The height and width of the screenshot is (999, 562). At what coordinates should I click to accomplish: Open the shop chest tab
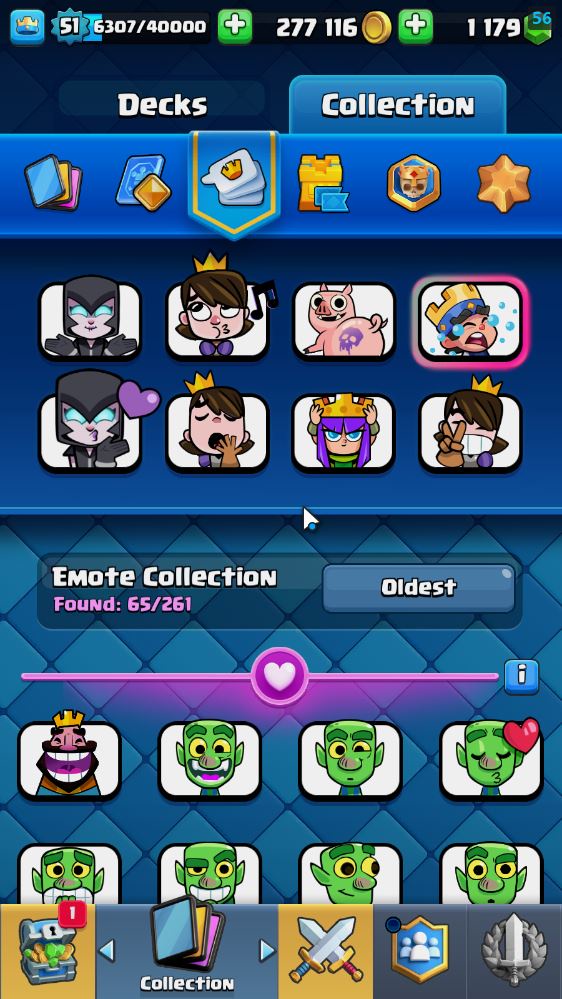tap(48, 951)
